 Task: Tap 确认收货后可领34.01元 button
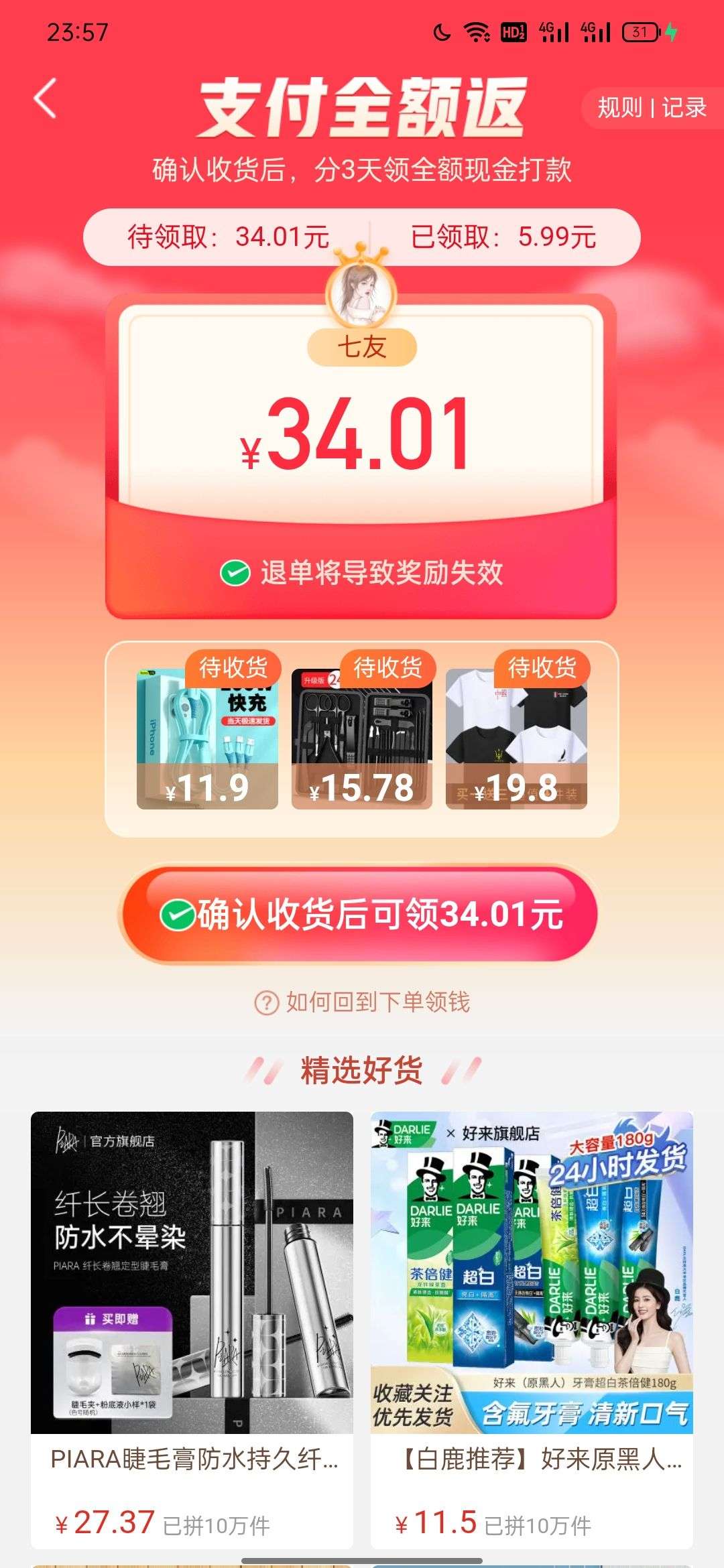359,915
